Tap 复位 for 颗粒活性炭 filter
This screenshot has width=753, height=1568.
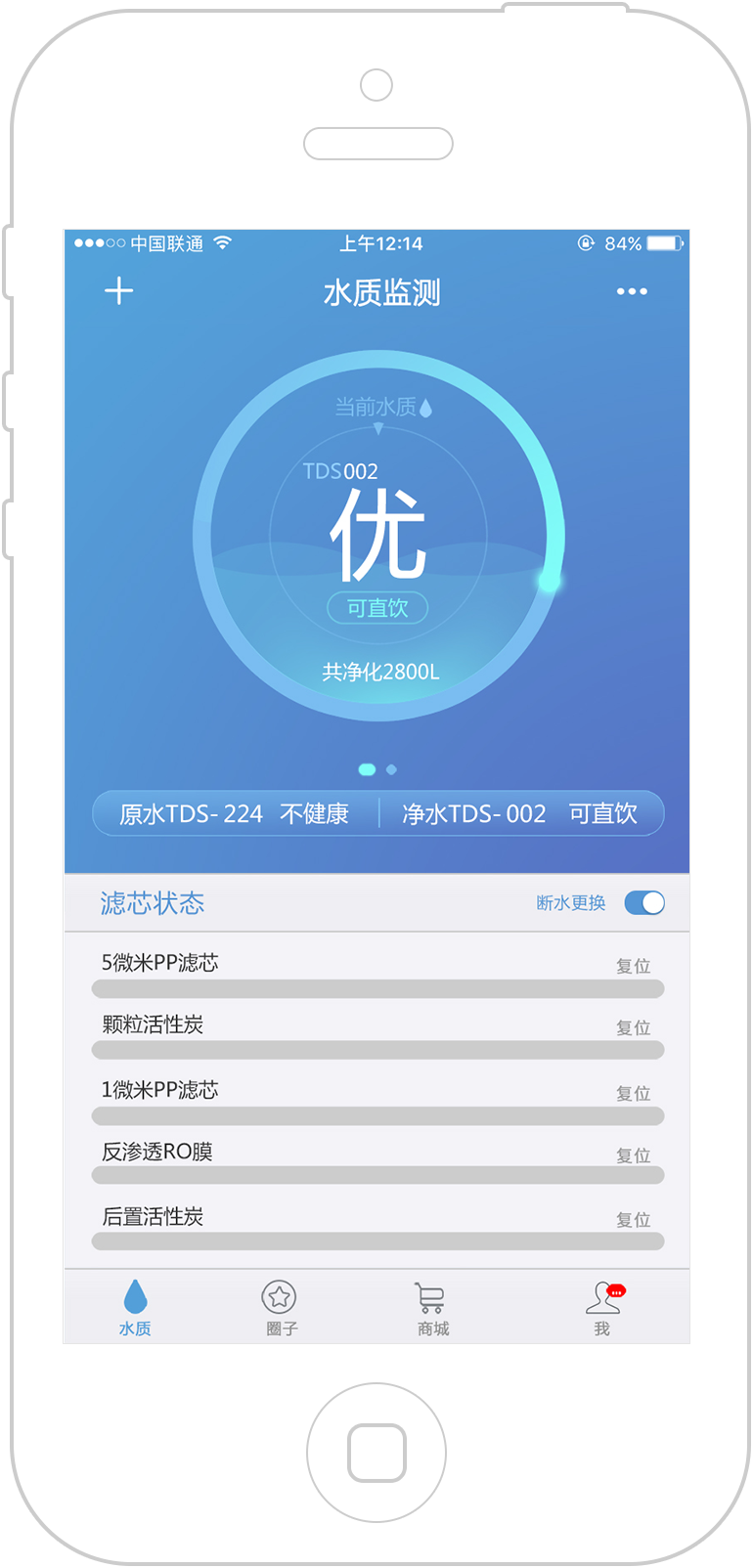[633, 1027]
